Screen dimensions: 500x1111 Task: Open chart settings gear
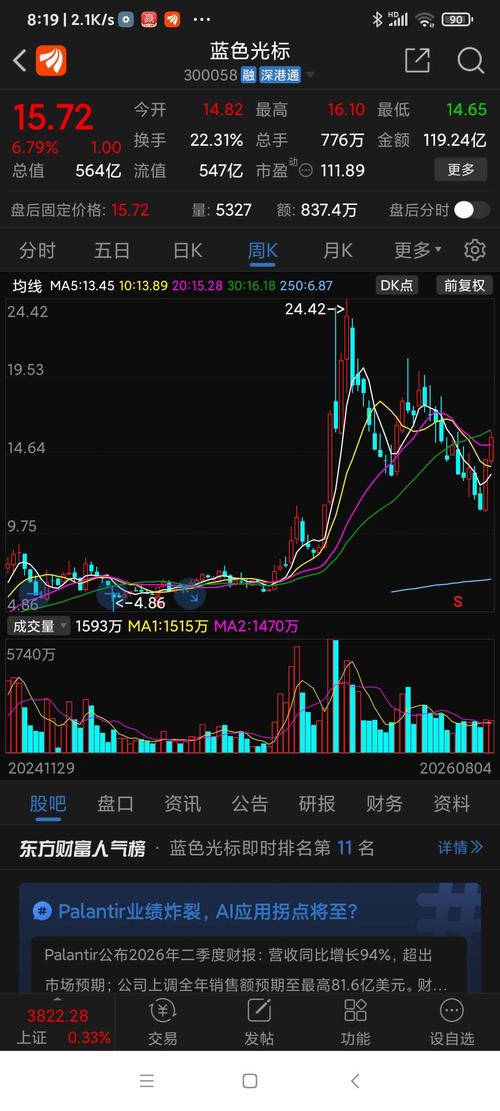[475, 250]
